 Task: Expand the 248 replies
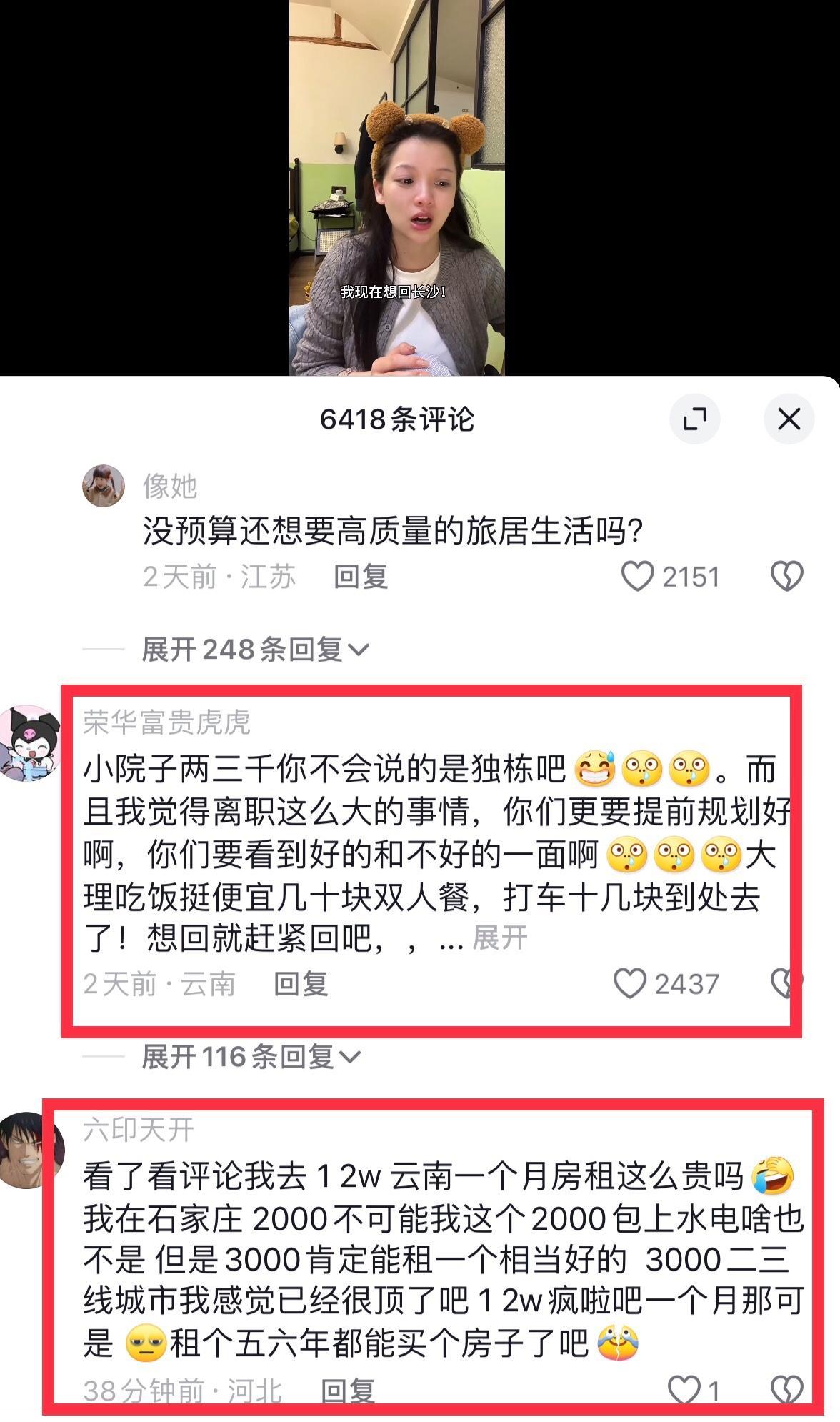255,650
